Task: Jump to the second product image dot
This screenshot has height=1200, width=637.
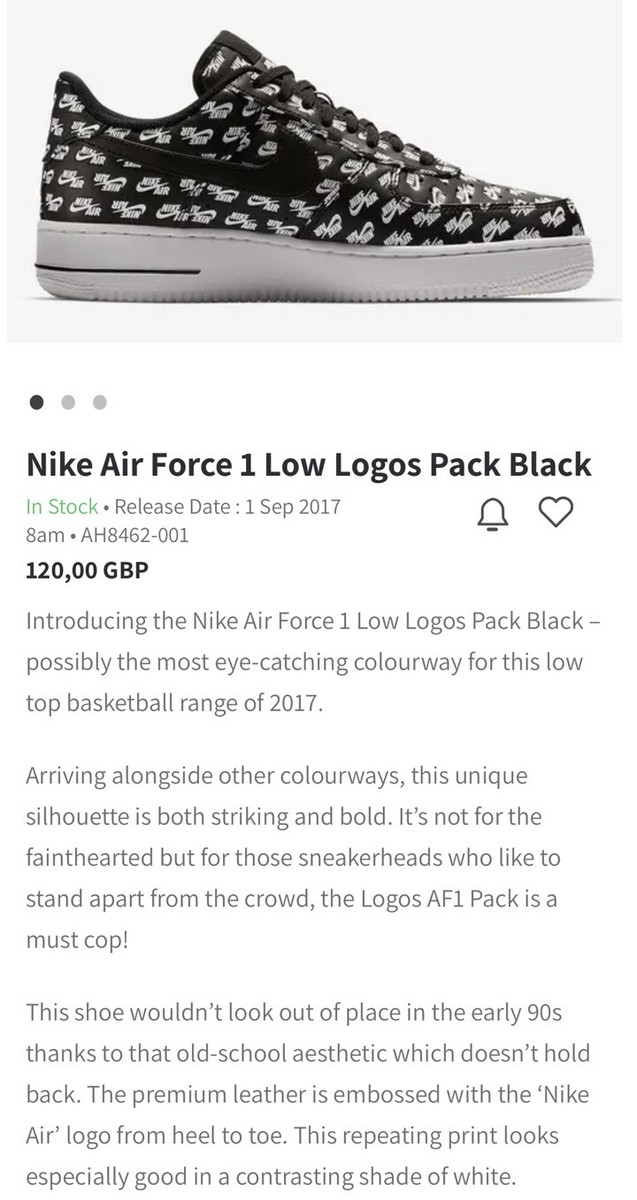Action: (x=68, y=402)
